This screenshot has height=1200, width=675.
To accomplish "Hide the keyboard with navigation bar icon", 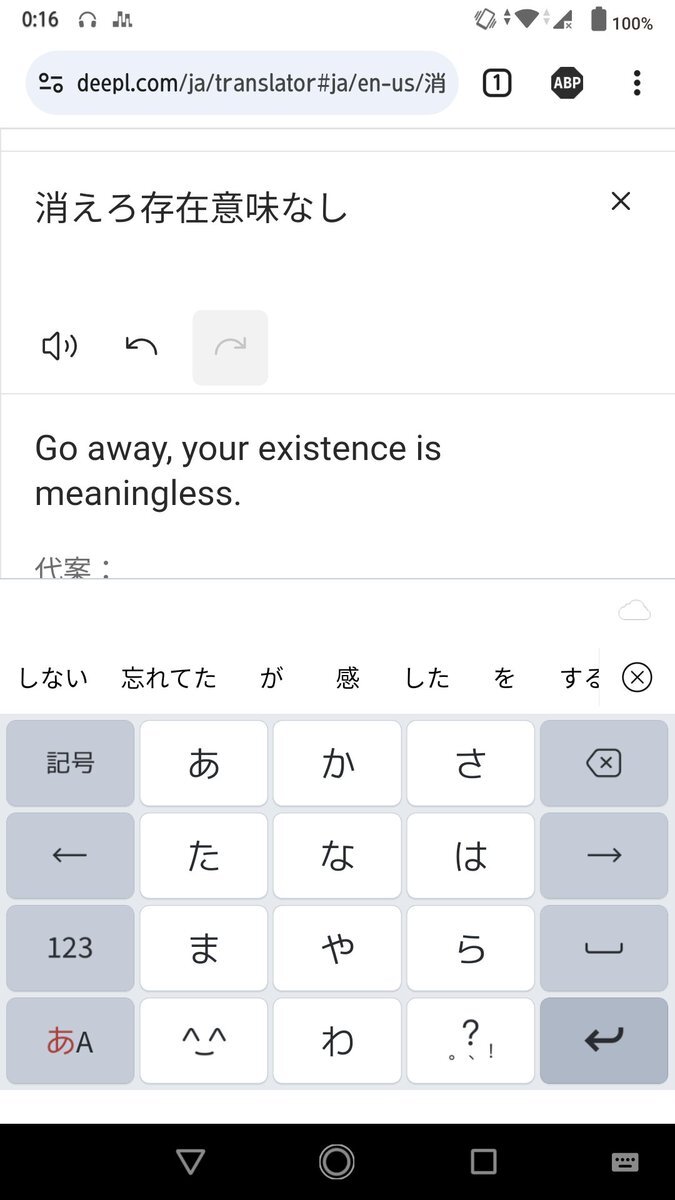I will [x=625, y=1162].
